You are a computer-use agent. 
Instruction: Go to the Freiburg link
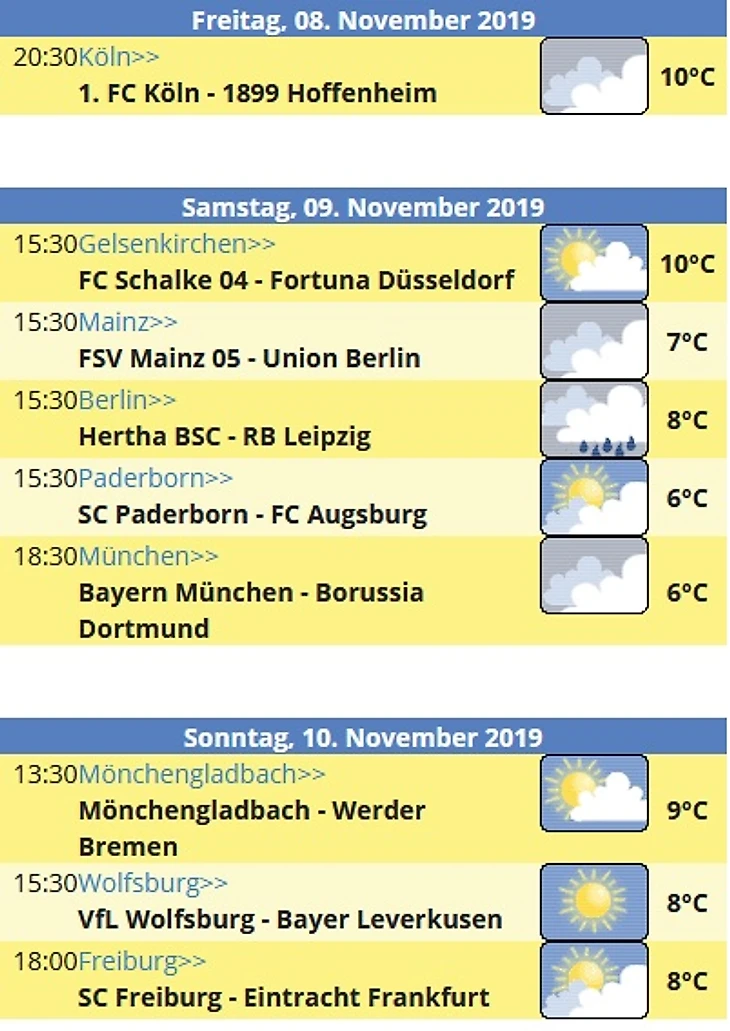pyautogui.click(x=142, y=962)
